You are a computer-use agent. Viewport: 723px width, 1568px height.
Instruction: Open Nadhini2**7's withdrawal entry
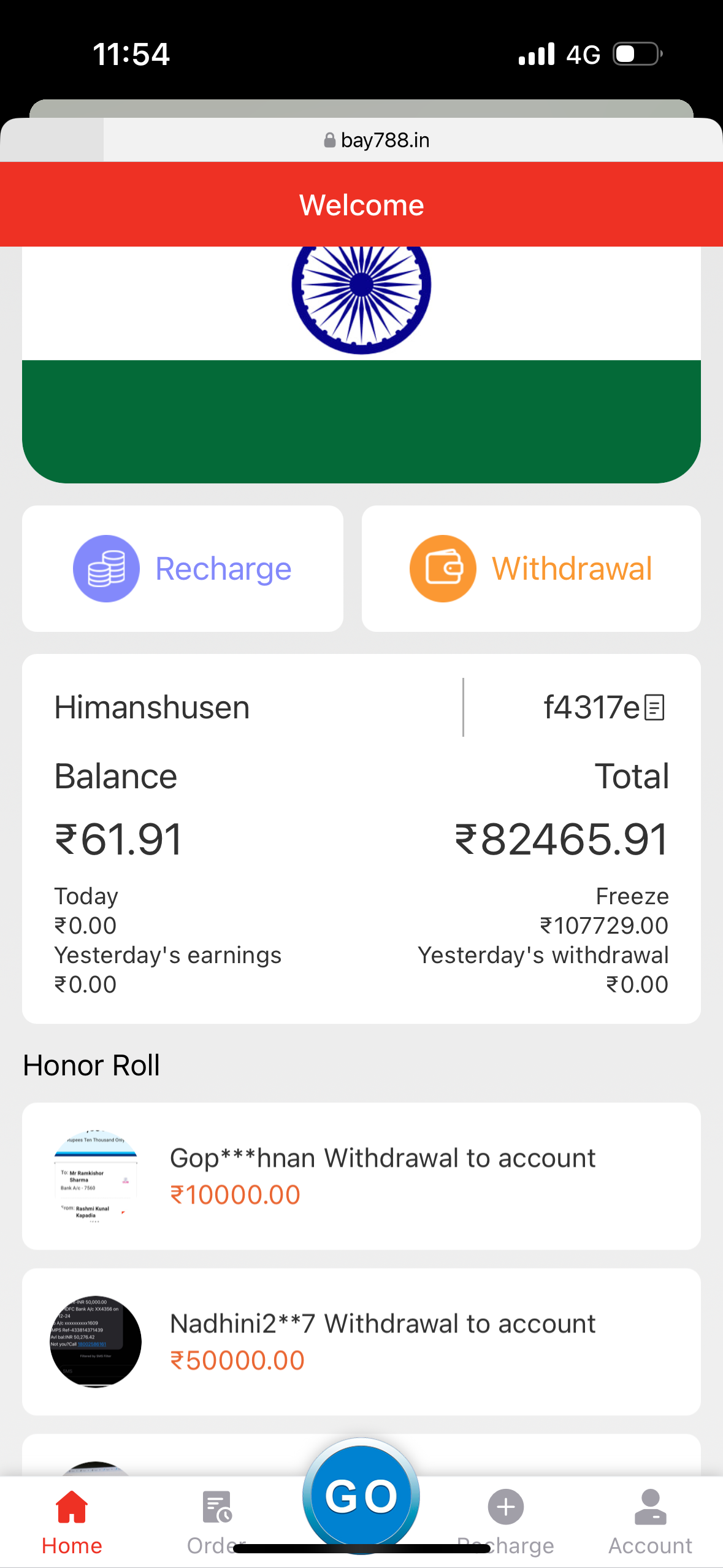(361, 1342)
